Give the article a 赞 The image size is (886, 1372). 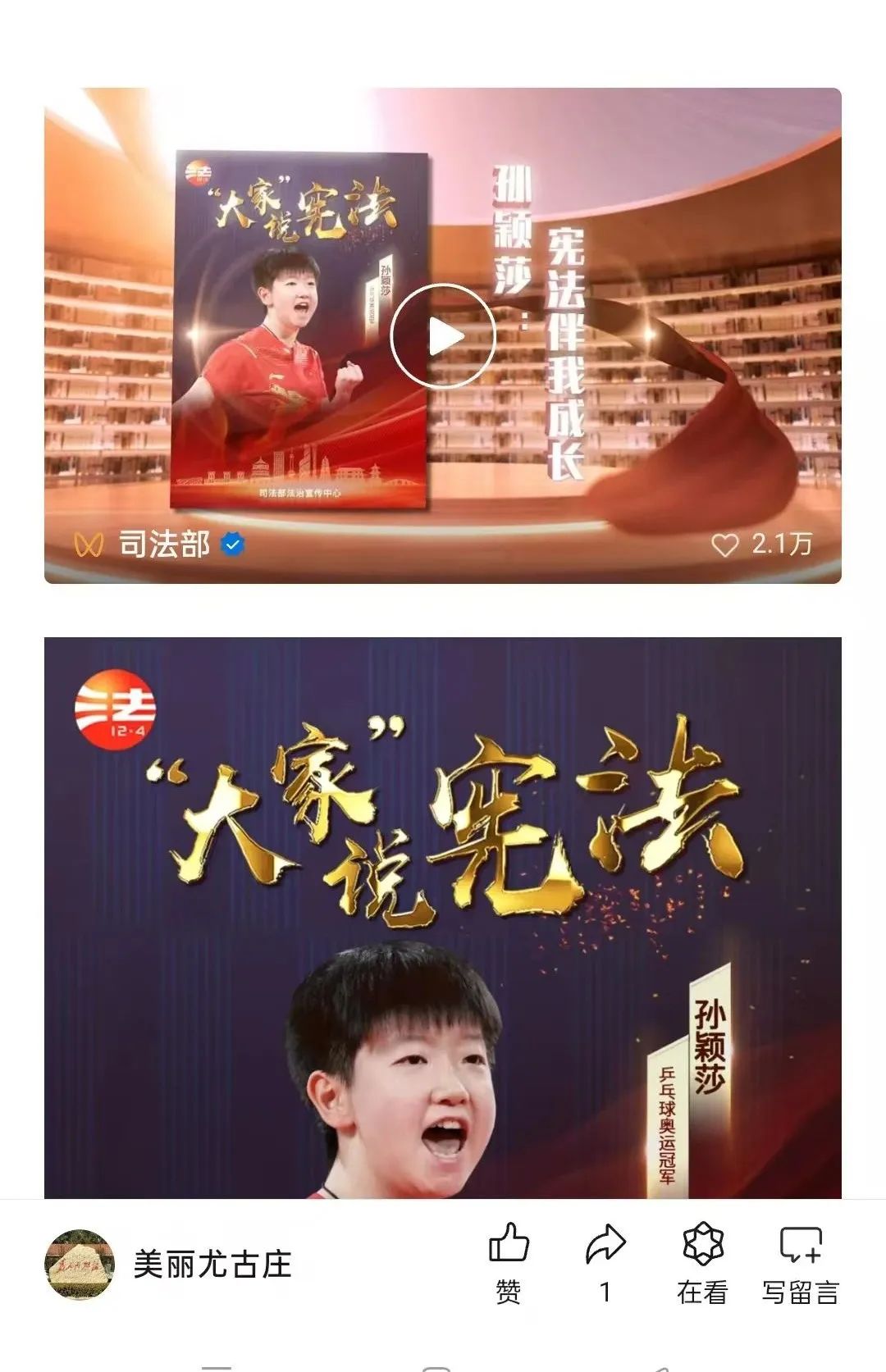pyautogui.click(x=509, y=1263)
